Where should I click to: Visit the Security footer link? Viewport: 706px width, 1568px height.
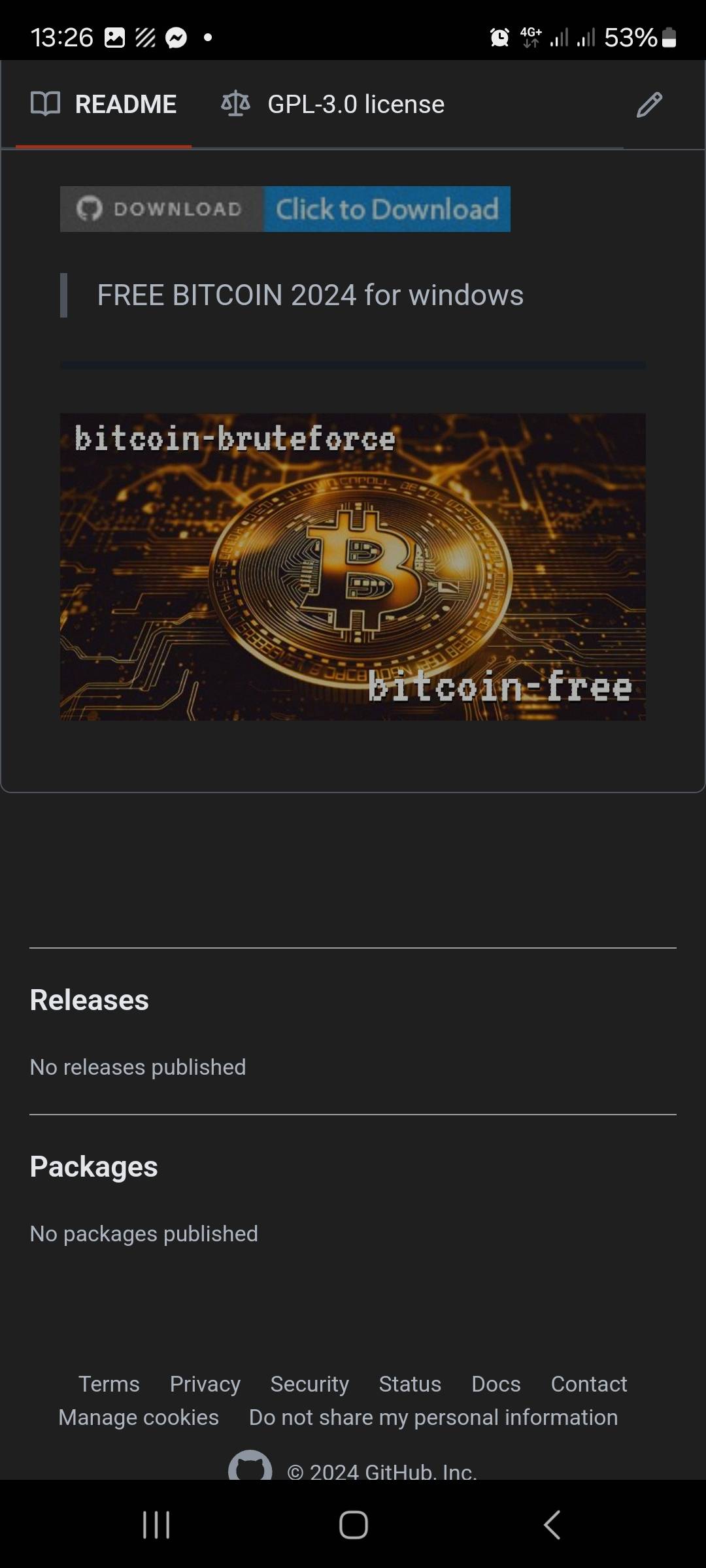[x=310, y=1384]
